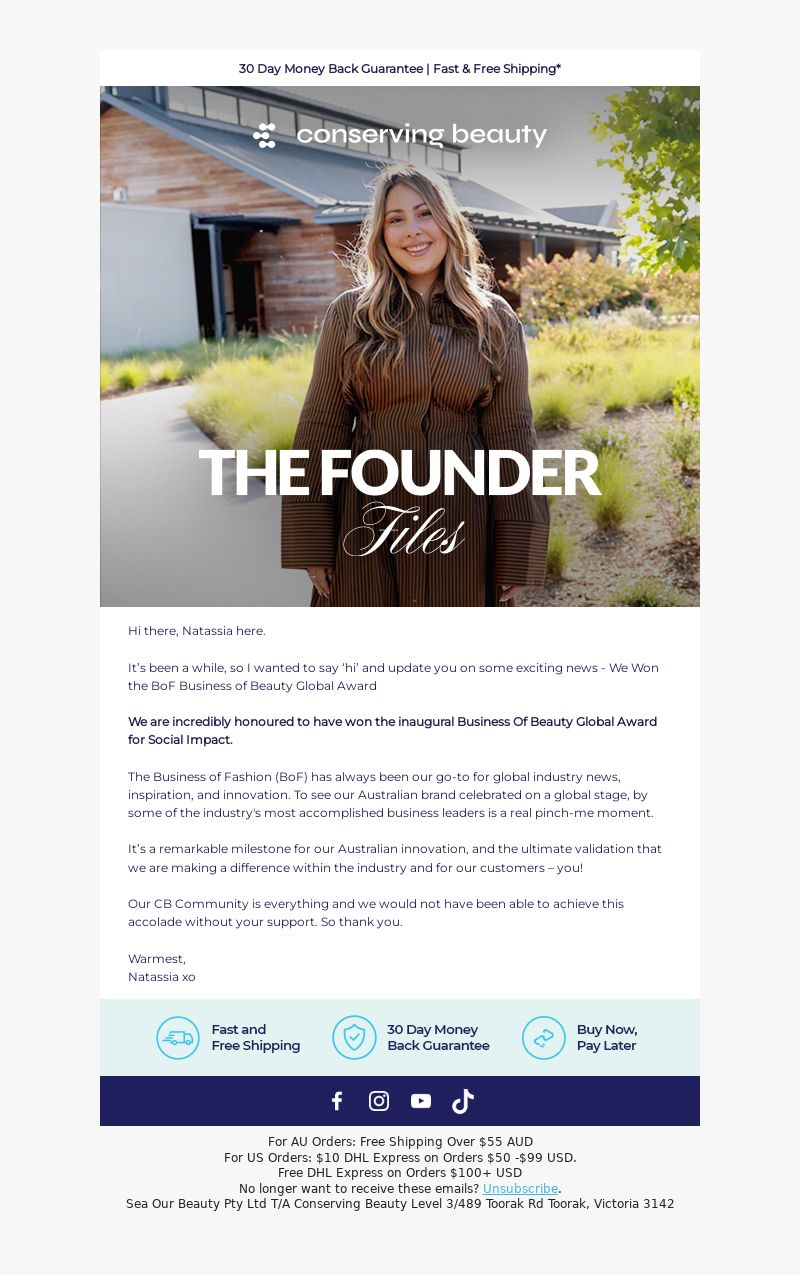The image size is (800, 1275).
Task: Go to the TikTok icon
Action: click(462, 1101)
